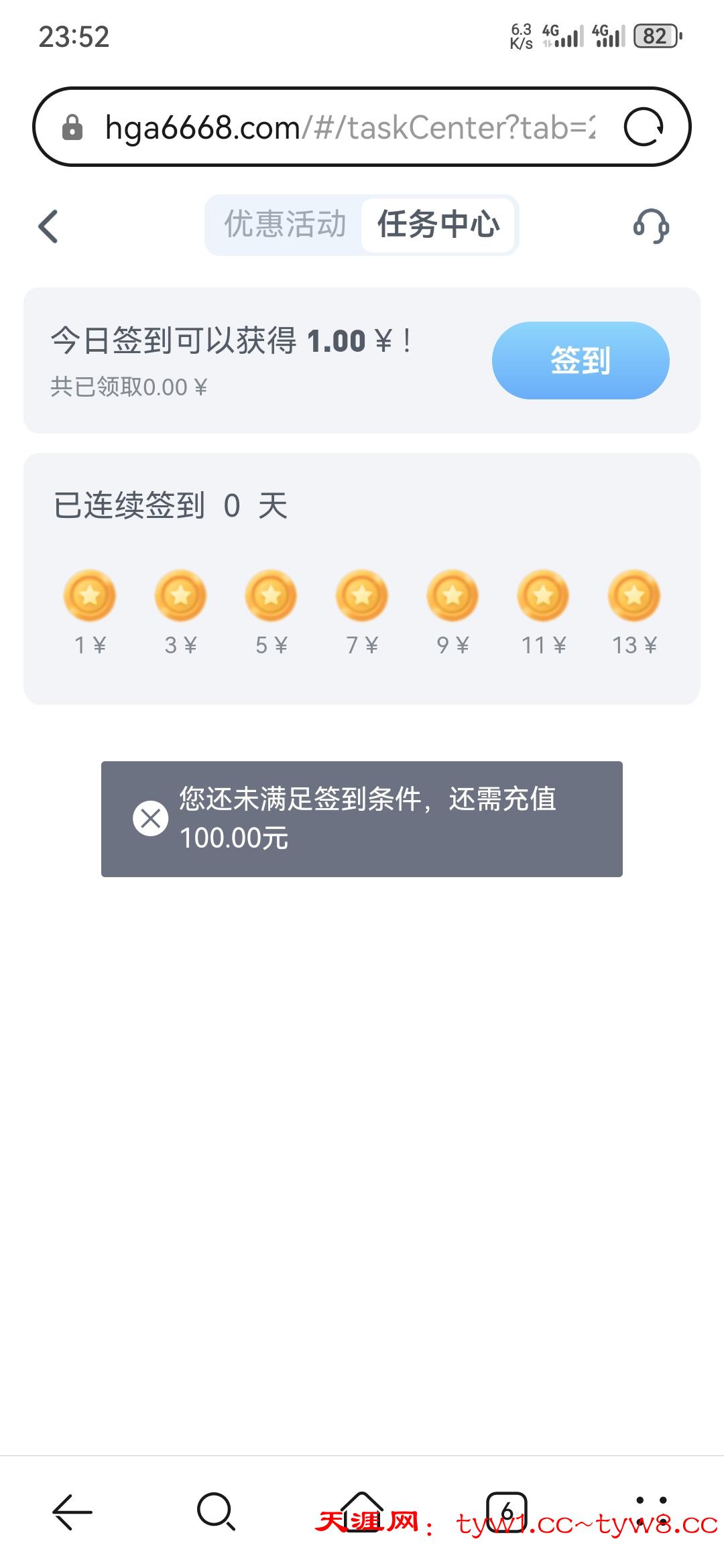Screen dimensions: 724x1568
Task: Tap the browser back arrow at bottom
Action: pos(72,1512)
